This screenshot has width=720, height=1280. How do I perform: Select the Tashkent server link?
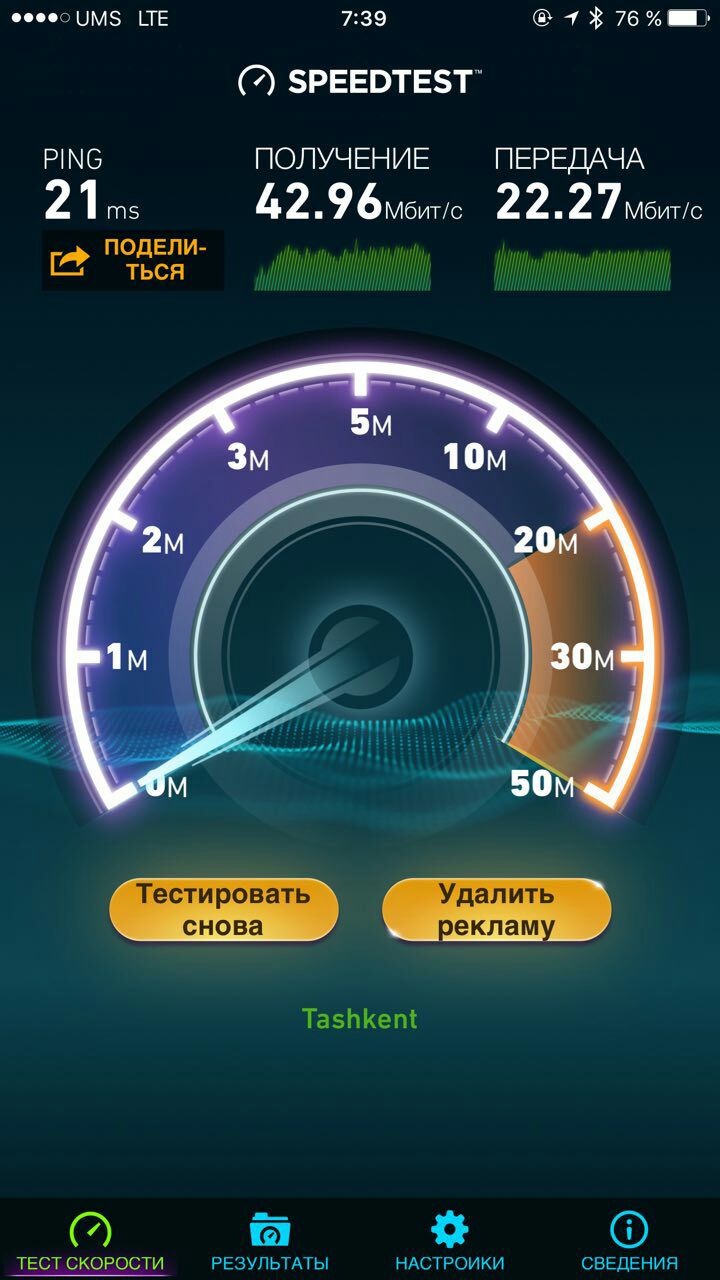click(360, 1019)
